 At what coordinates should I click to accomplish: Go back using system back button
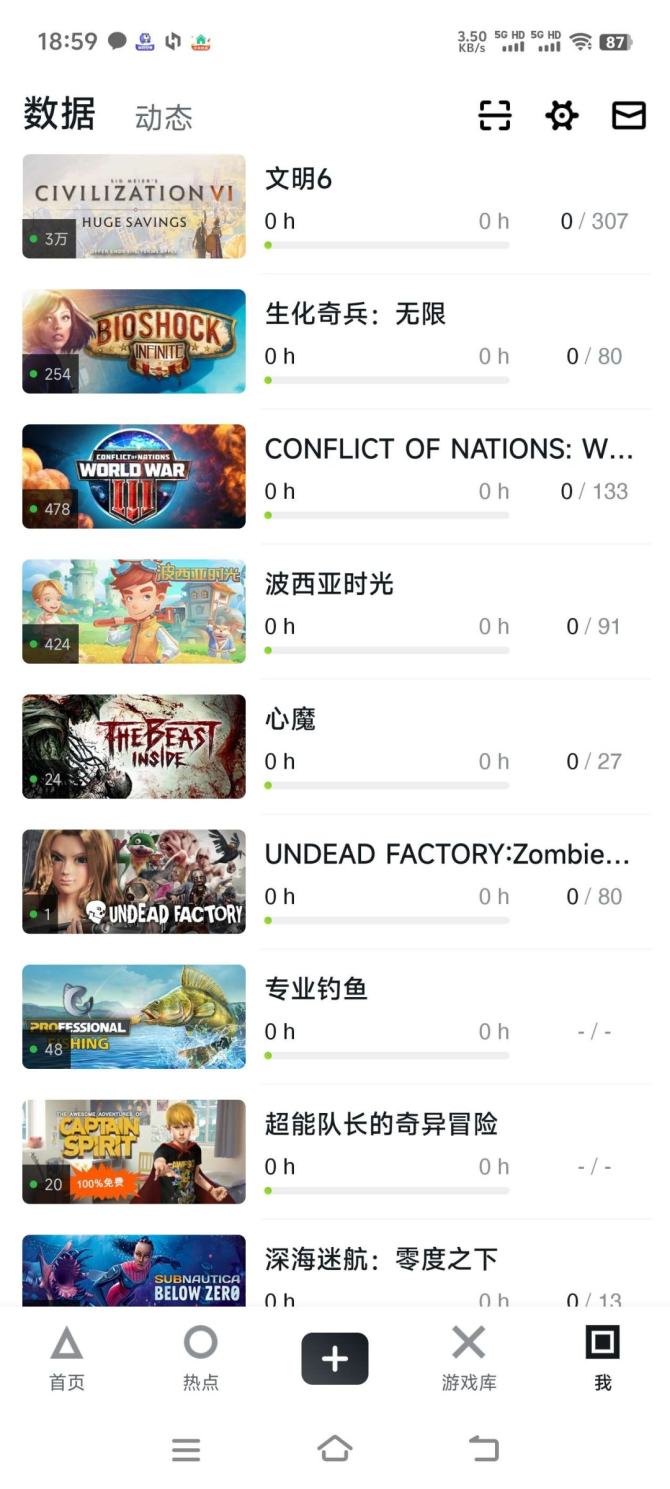(484, 1448)
